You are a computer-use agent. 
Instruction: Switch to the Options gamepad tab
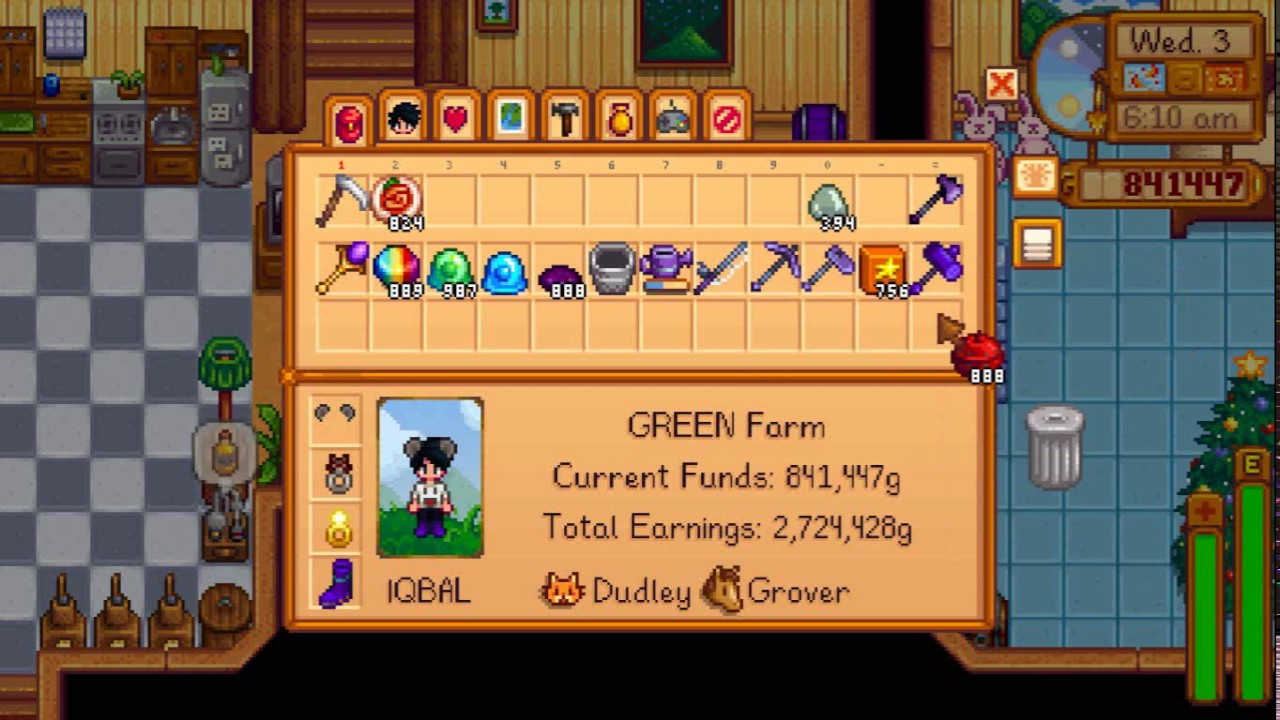pyautogui.click(x=673, y=120)
